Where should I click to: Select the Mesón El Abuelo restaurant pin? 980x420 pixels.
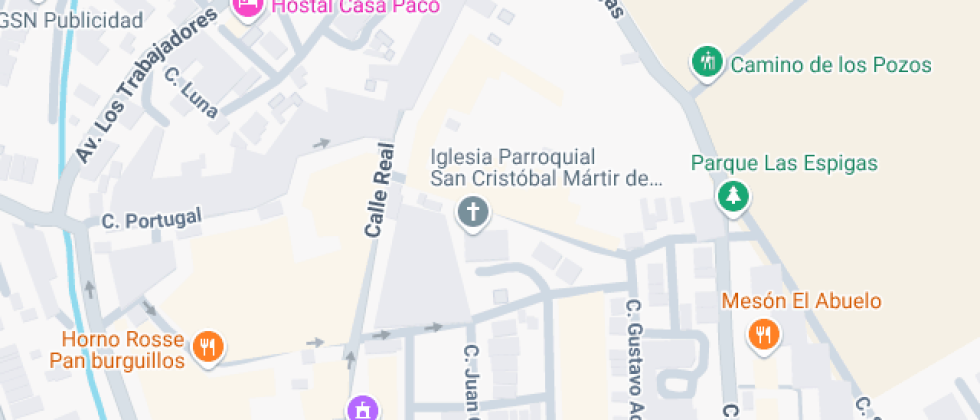(764, 333)
